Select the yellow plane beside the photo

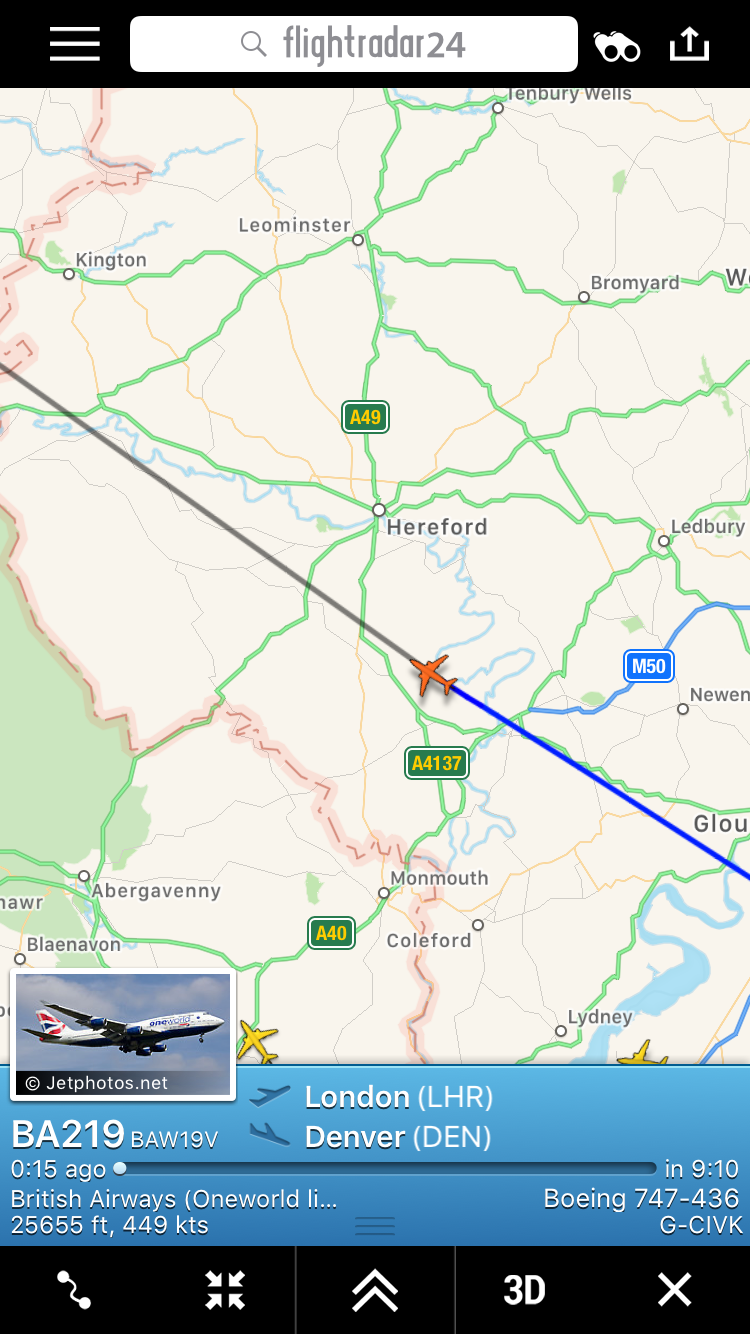[x=257, y=1043]
